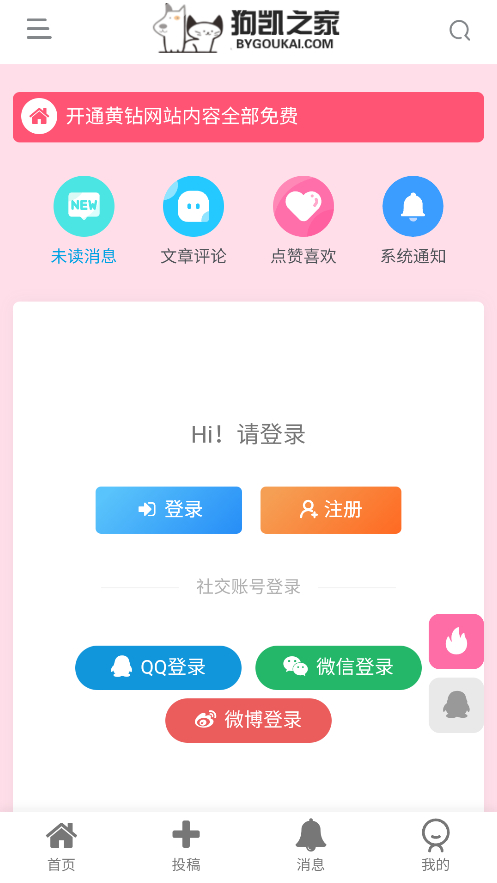Screen dimensions: 497x883
Task: Switch to the 消息 tab
Action: (311, 846)
